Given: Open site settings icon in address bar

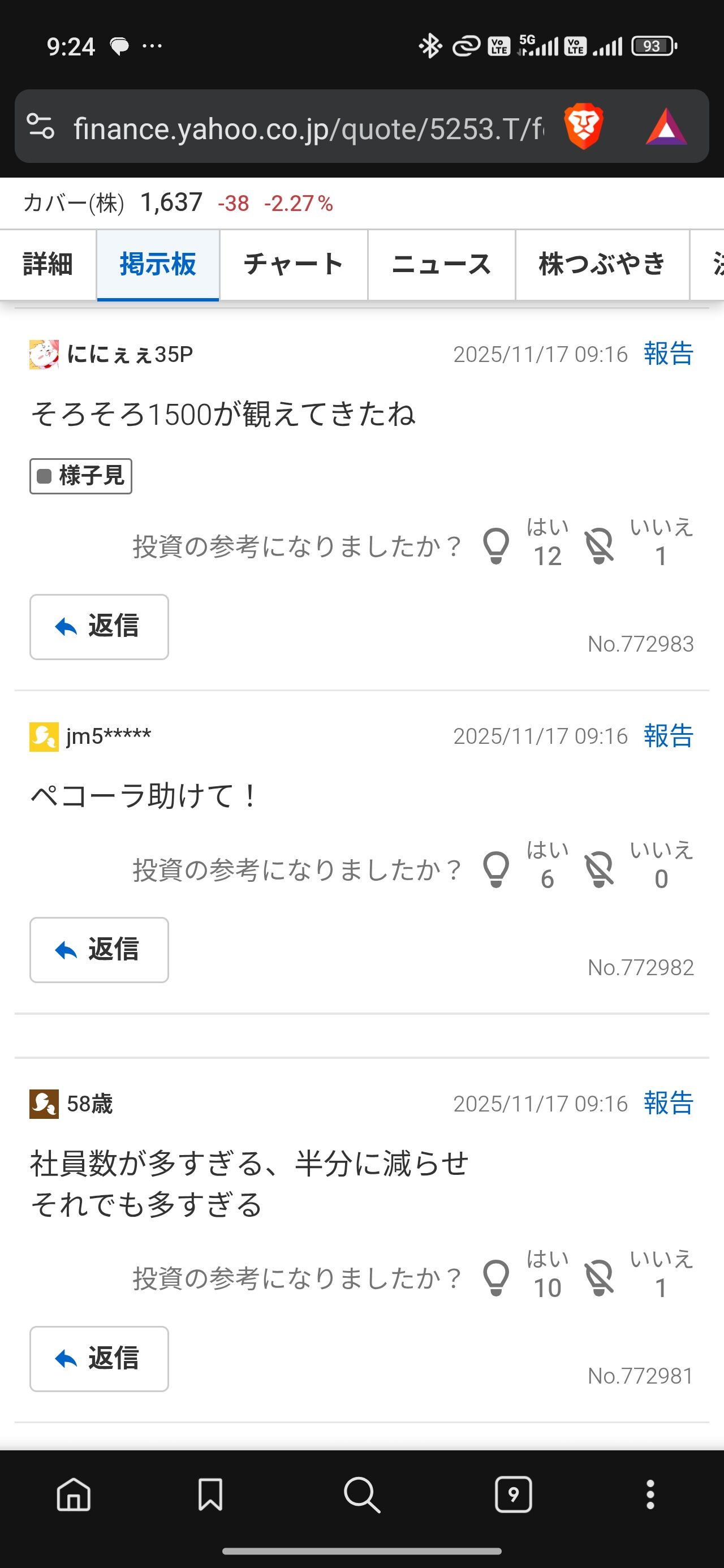Looking at the screenshot, I should tap(41, 127).
